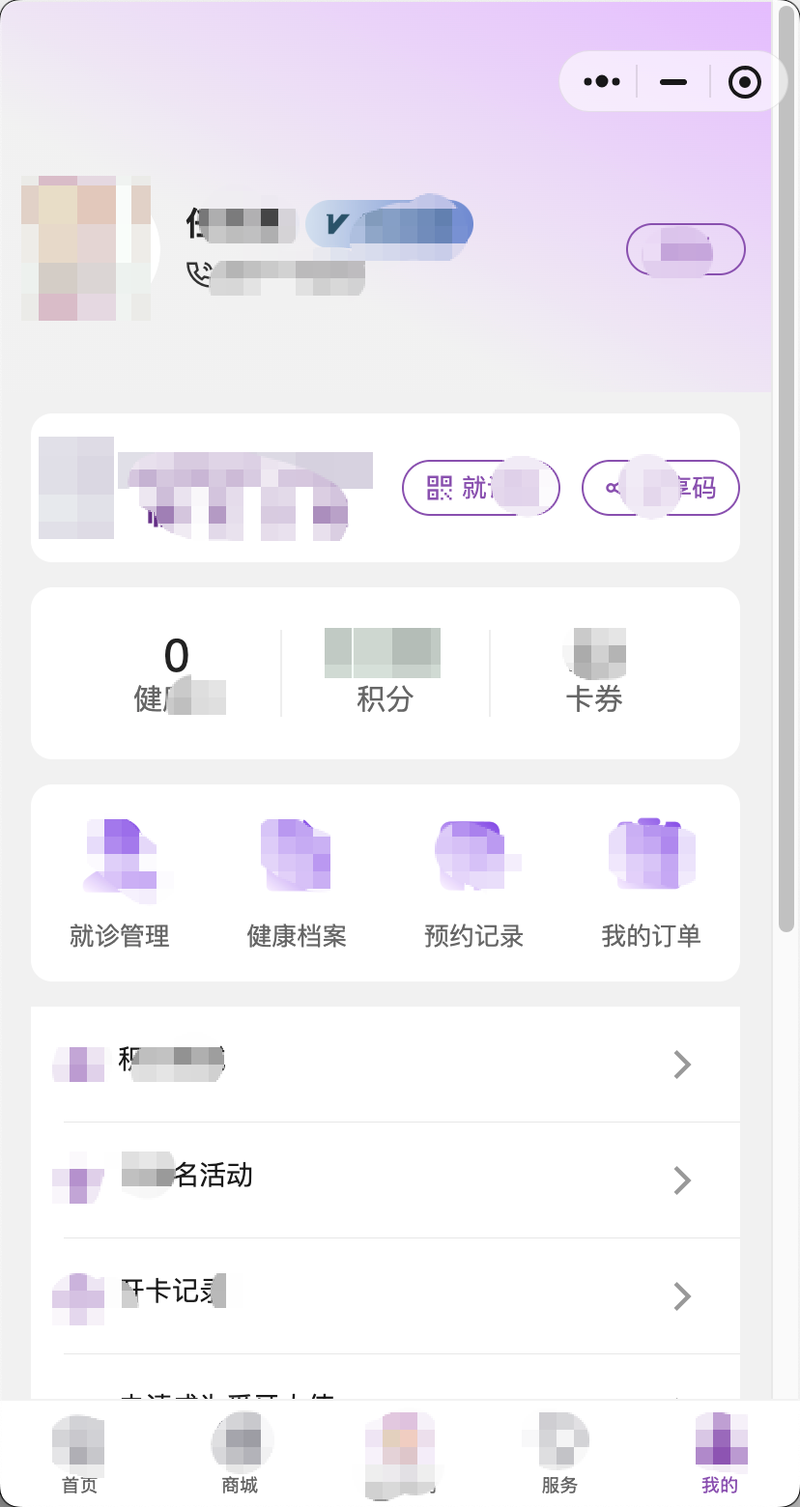View 积分 balance
800x1507 pixels.
pos(385,672)
